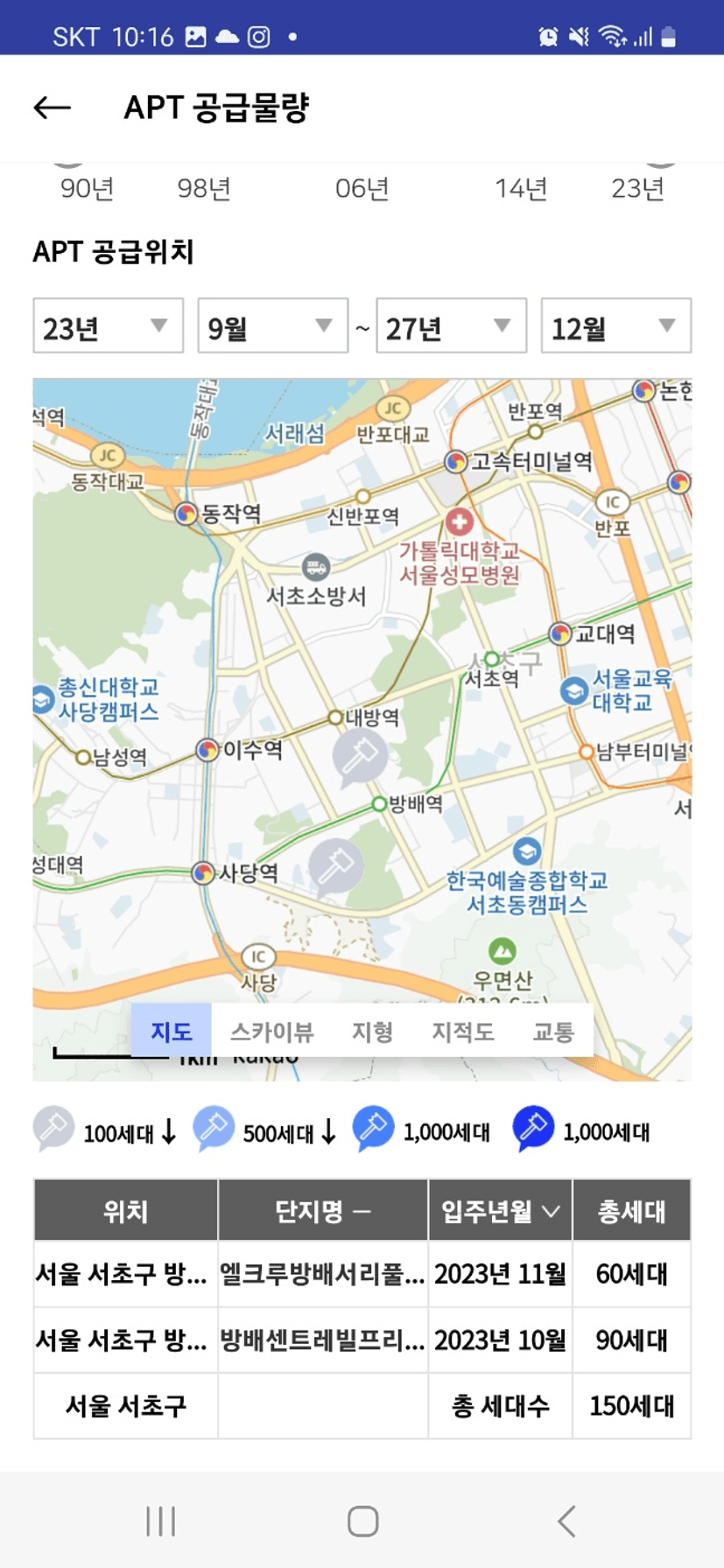724x1568 pixels.
Task: Sort by 입주년월 column header
Action: (499, 1211)
